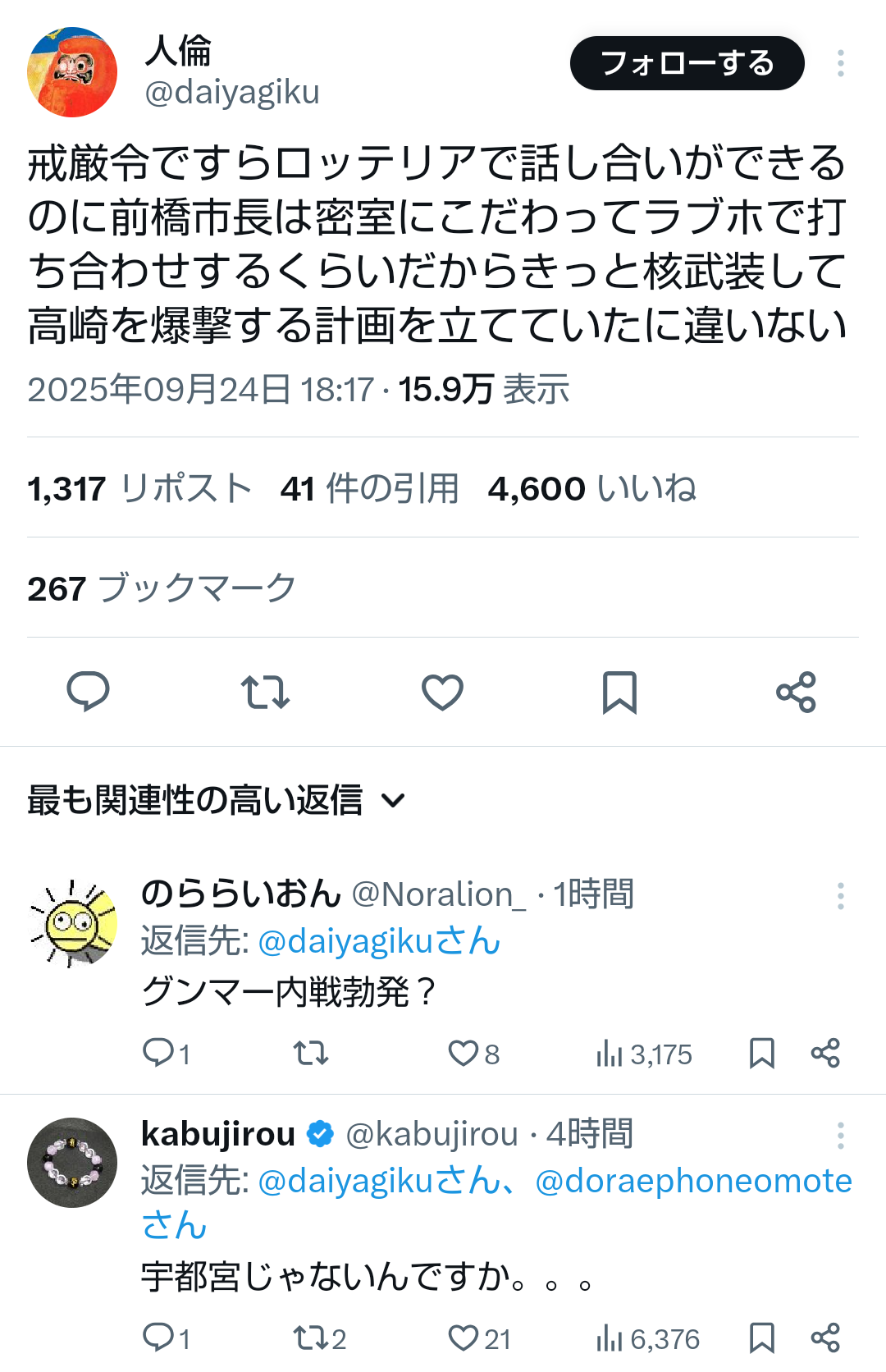Bookmark the main post
This screenshot has width=886, height=1372.
click(x=619, y=692)
